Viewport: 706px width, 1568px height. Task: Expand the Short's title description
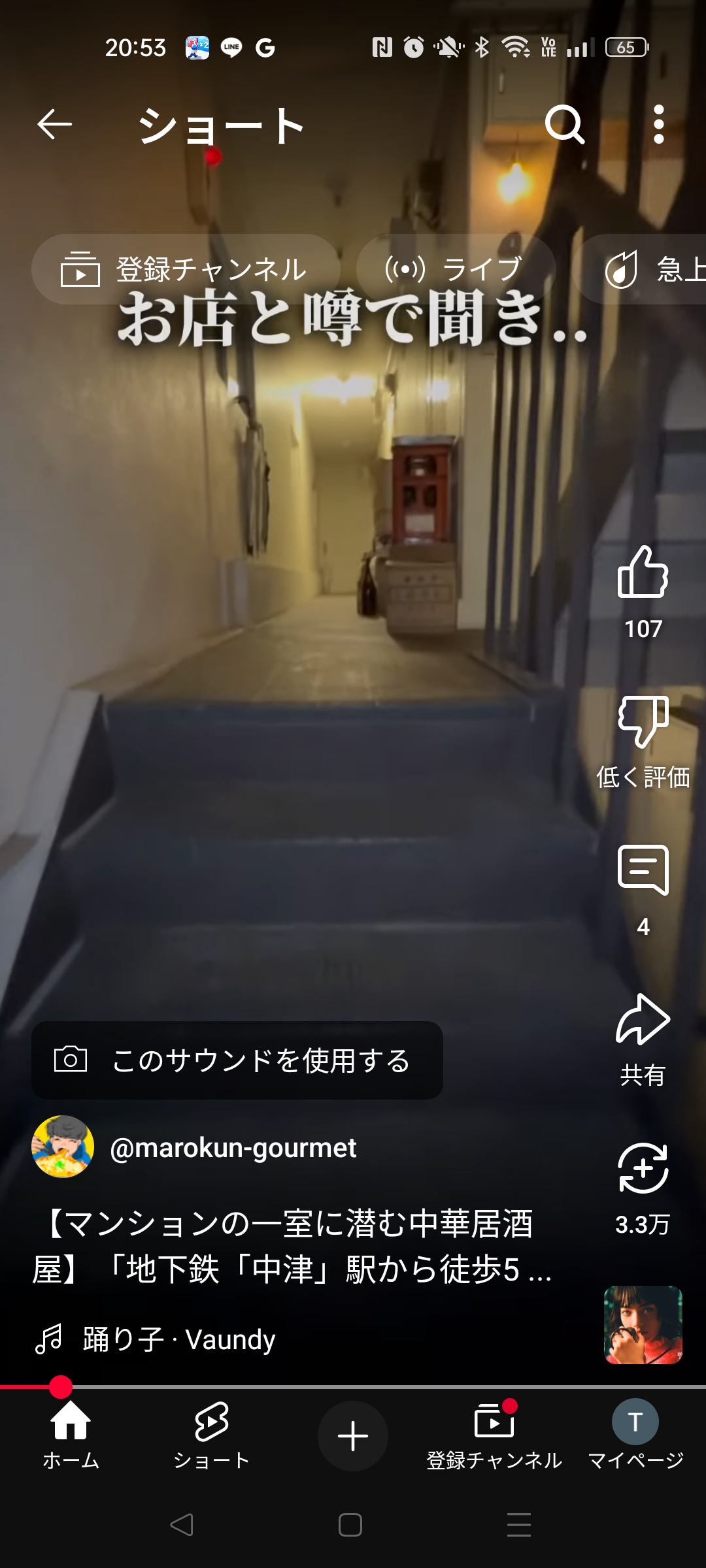(292, 1246)
